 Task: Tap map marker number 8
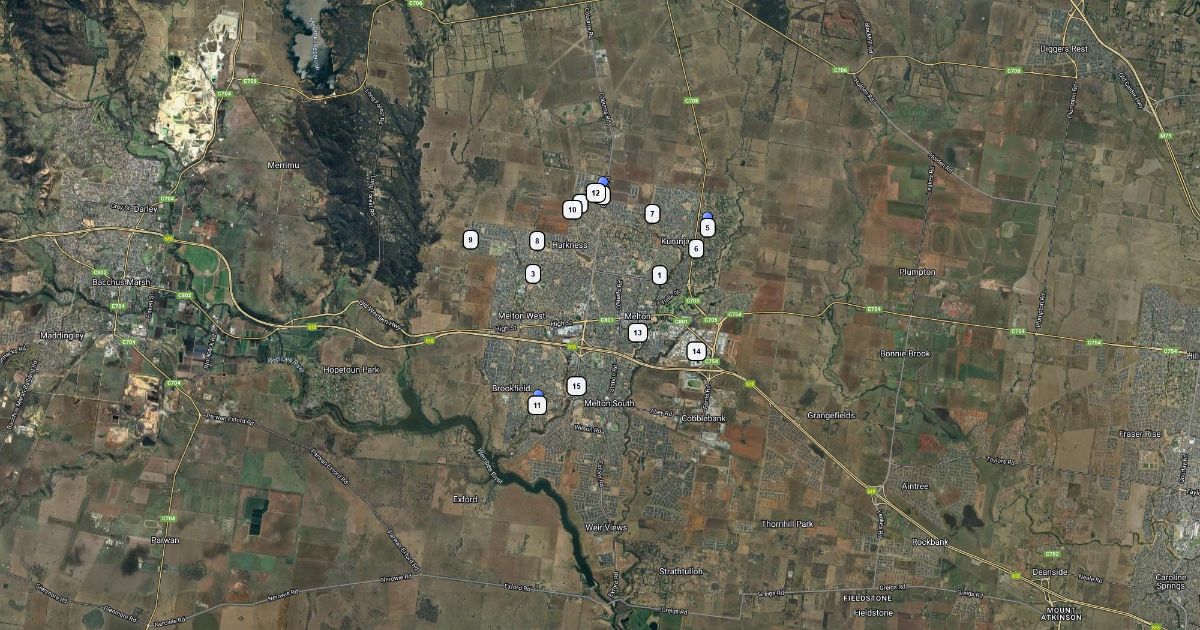coord(537,241)
